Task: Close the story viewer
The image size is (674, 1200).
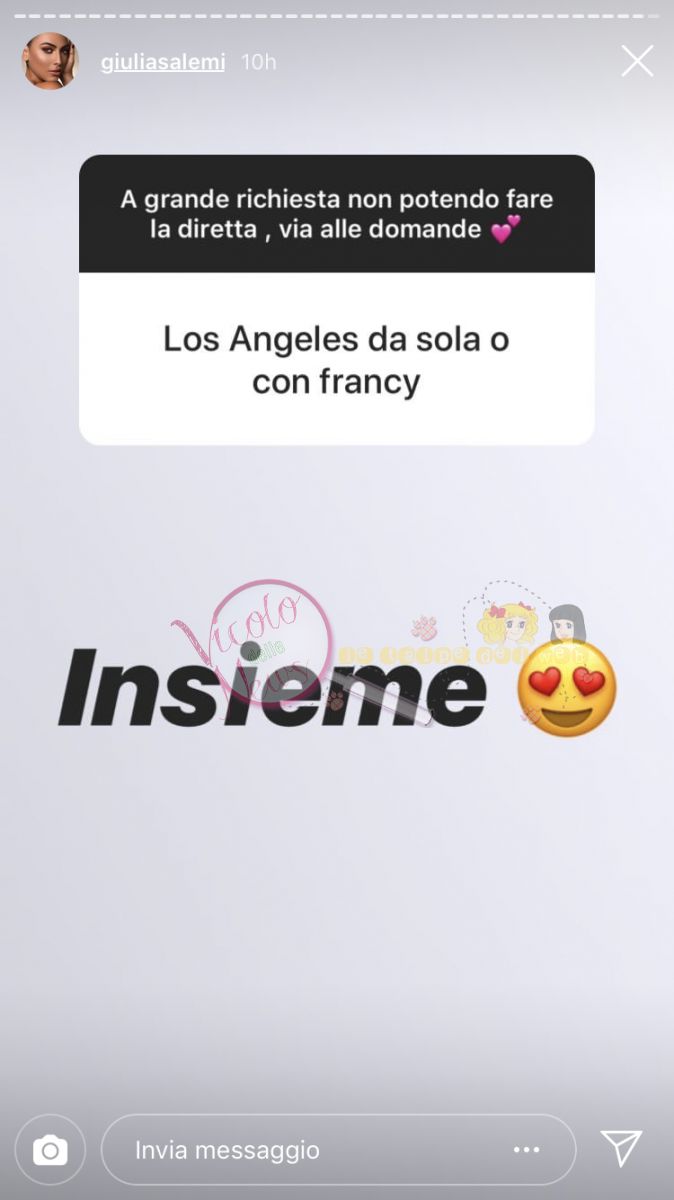Action: tap(637, 61)
